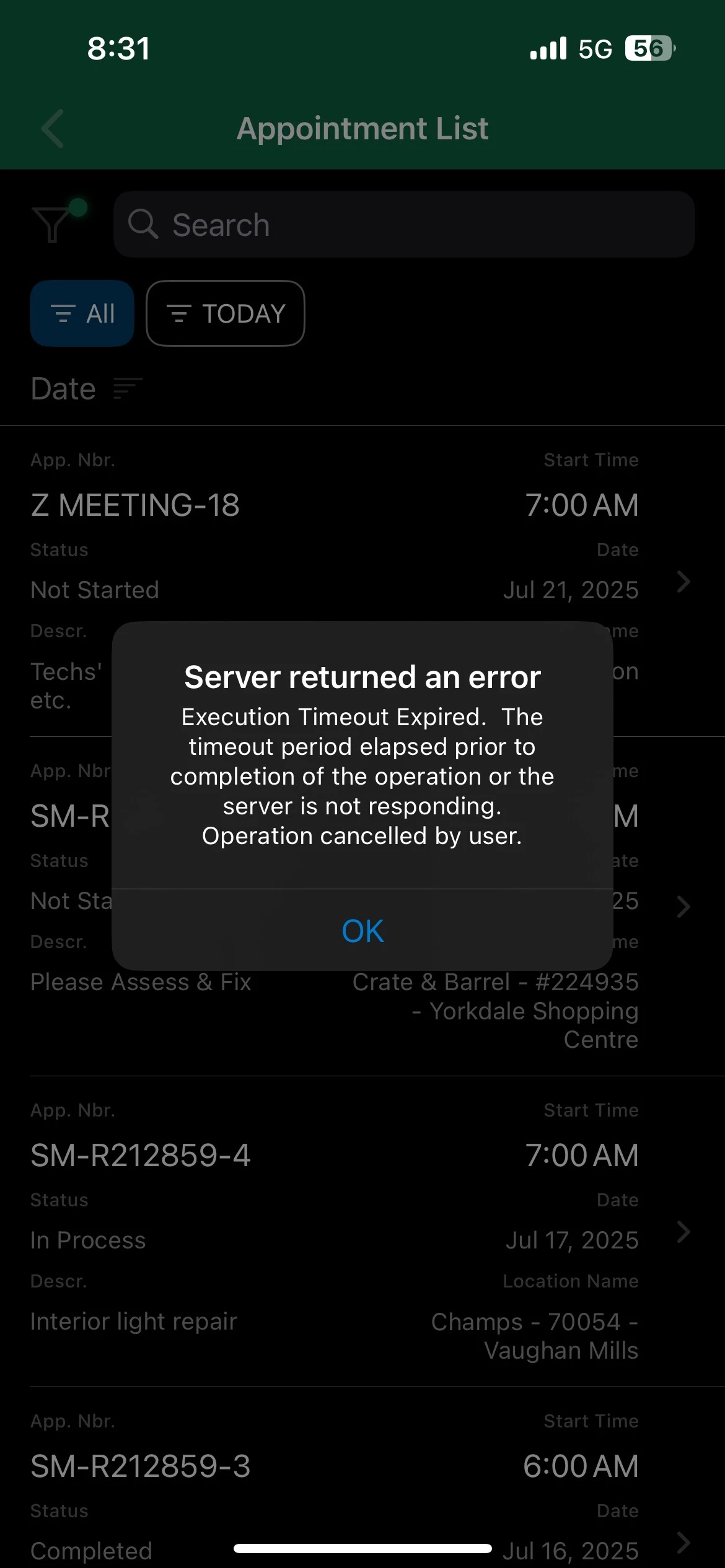Go back from Appointment List

[53, 129]
